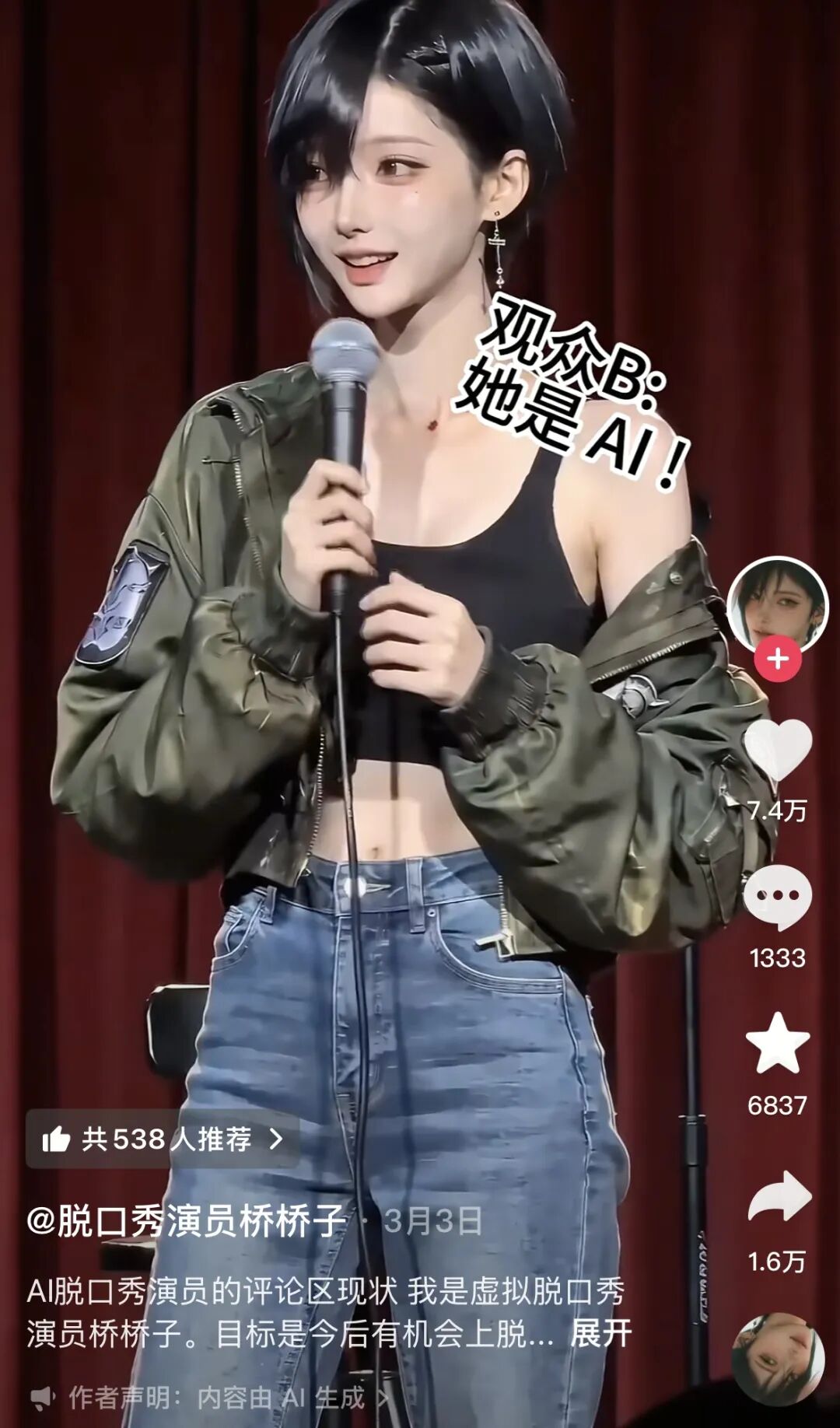
Task: Open the spinning music disc
Action: (x=778, y=1360)
